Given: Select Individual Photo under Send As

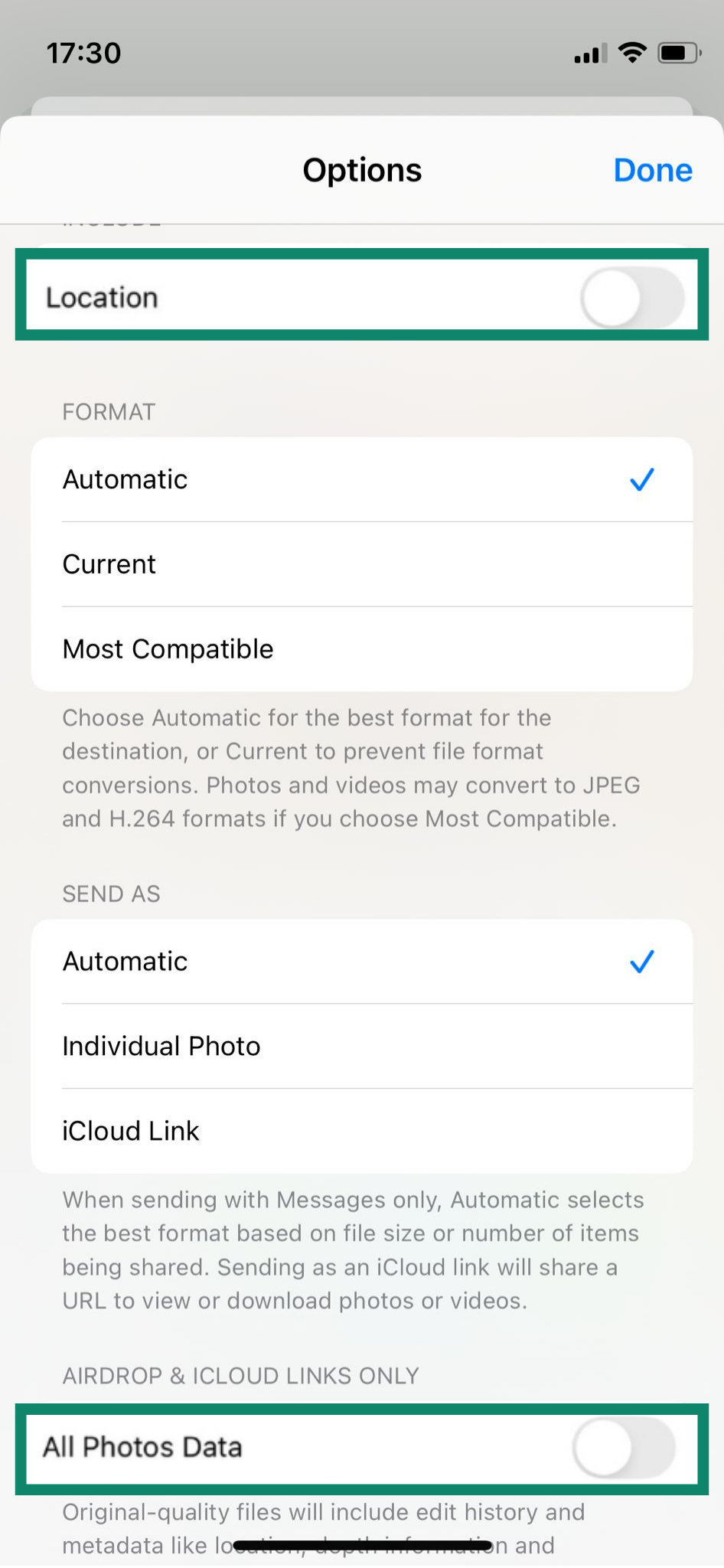Looking at the screenshot, I should coord(161,1046).
